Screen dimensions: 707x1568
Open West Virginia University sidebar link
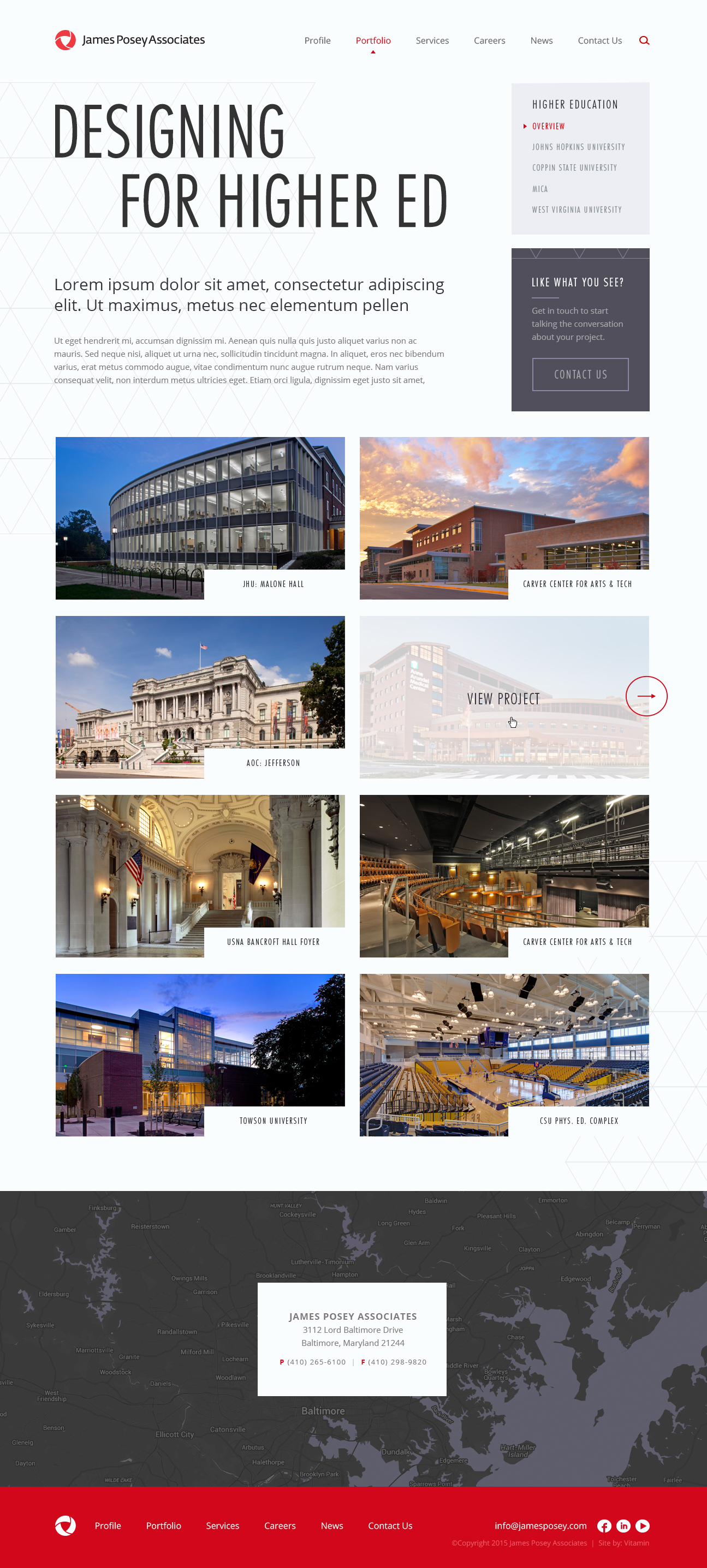click(577, 210)
